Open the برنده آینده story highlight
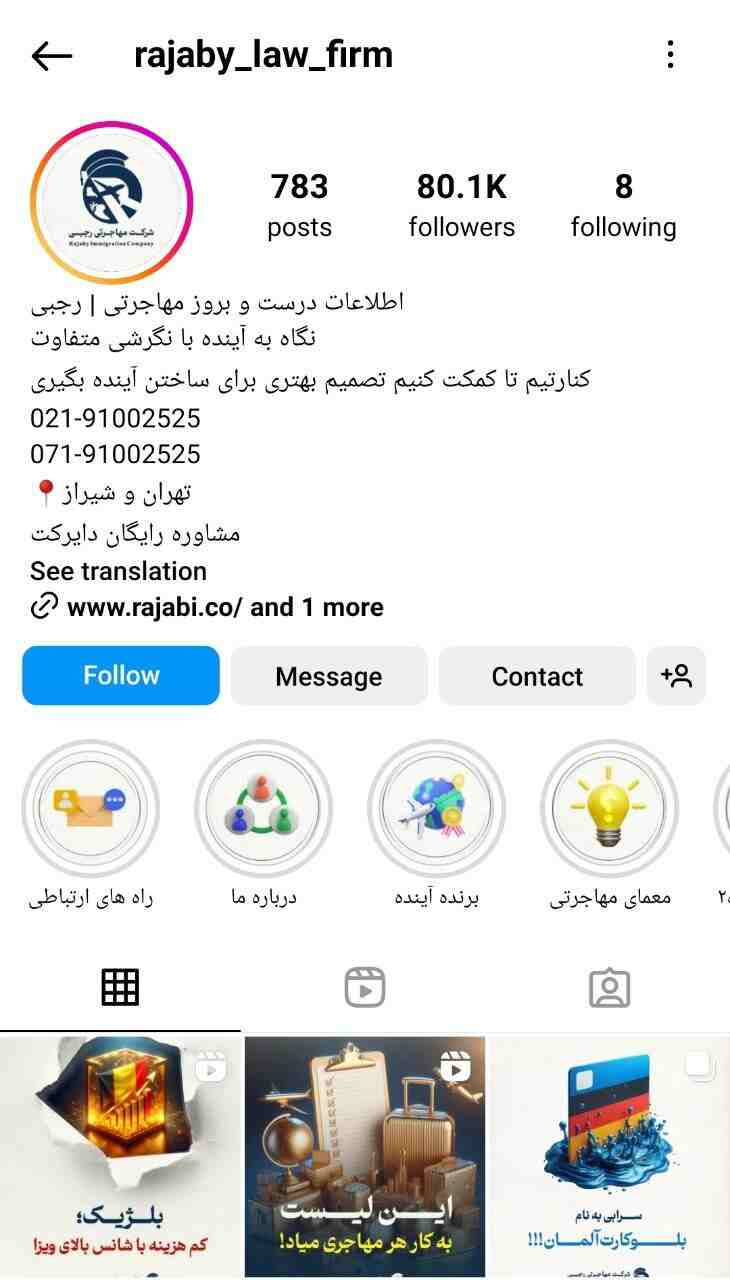This screenshot has width=730, height=1280. [437, 809]
